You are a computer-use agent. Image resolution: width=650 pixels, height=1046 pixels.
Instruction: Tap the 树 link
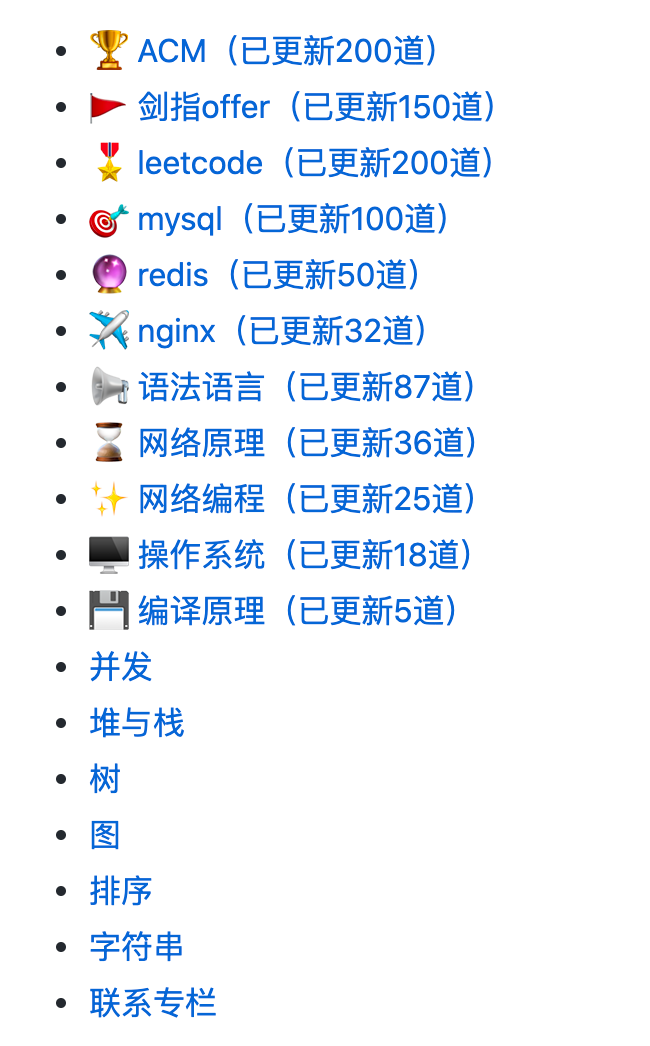pos(105,779)
